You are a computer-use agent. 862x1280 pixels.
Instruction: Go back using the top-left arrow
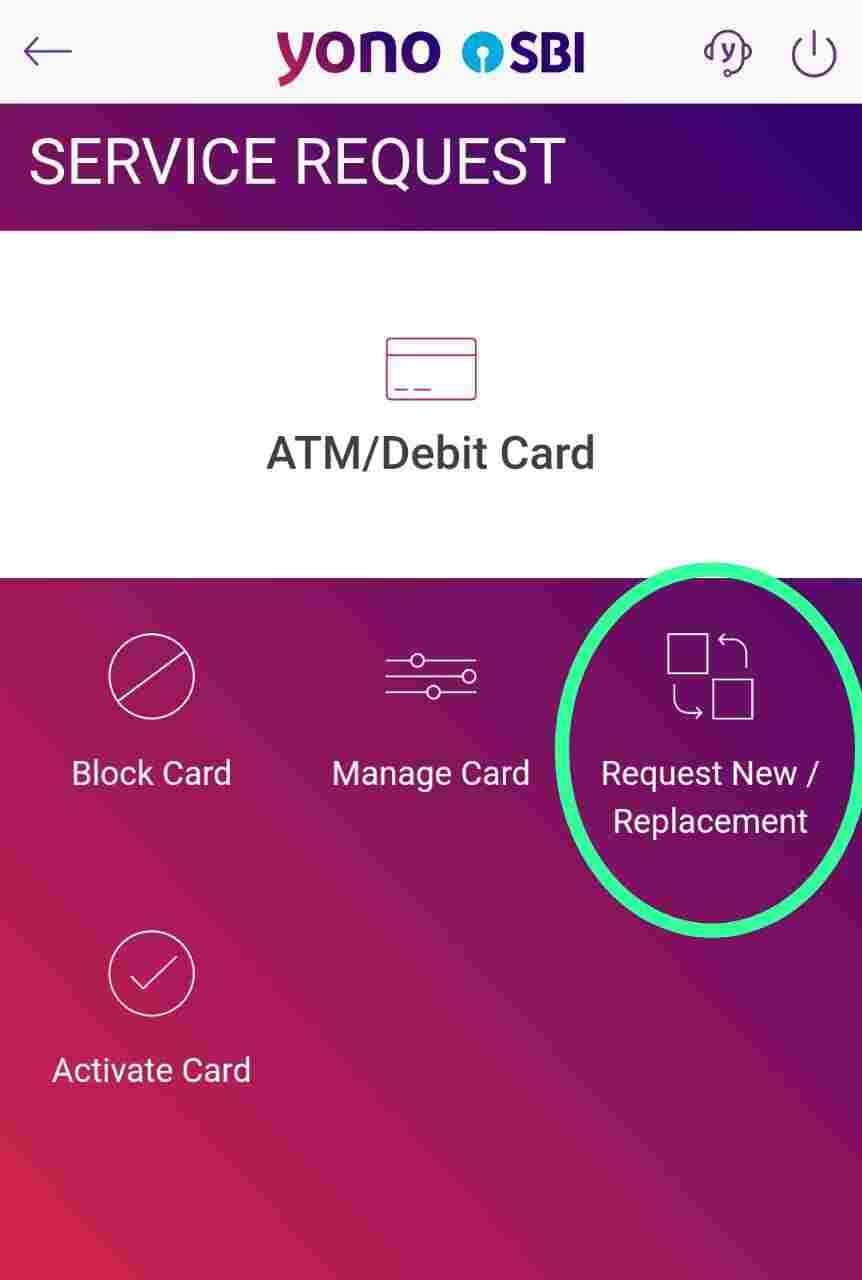coord(47,51)
